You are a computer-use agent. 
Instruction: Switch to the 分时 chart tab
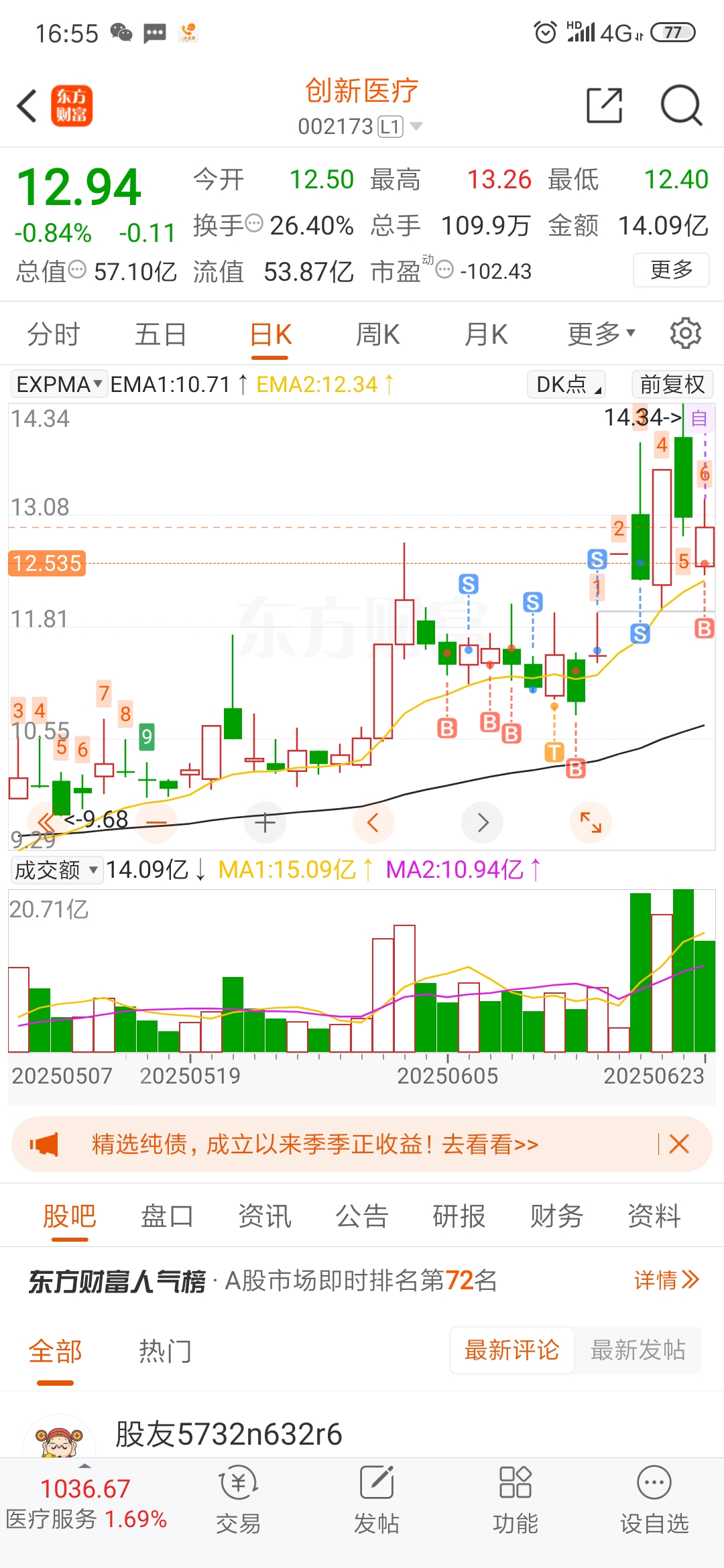click(x=53, y=334)
